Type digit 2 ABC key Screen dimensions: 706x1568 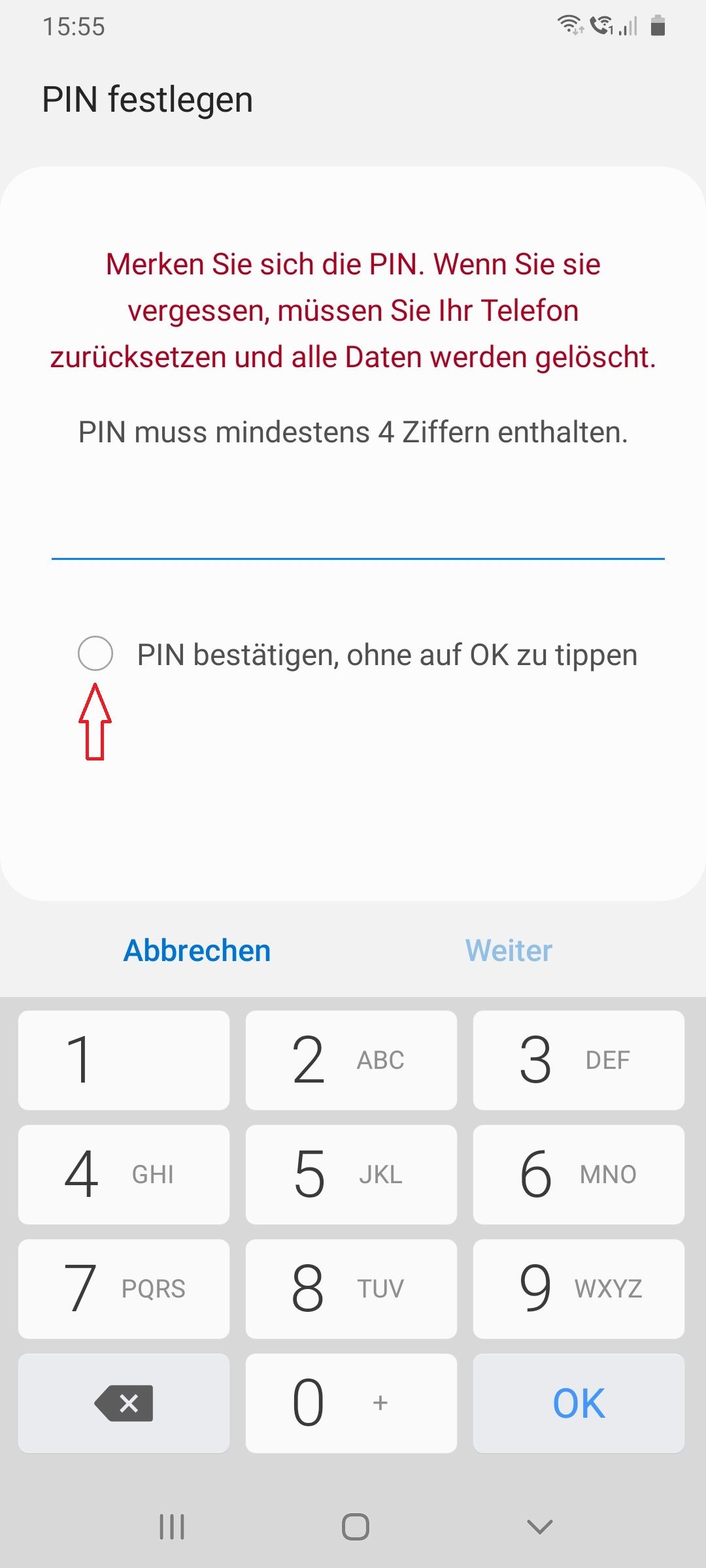pyautogui.click(x=351, y=1060)
